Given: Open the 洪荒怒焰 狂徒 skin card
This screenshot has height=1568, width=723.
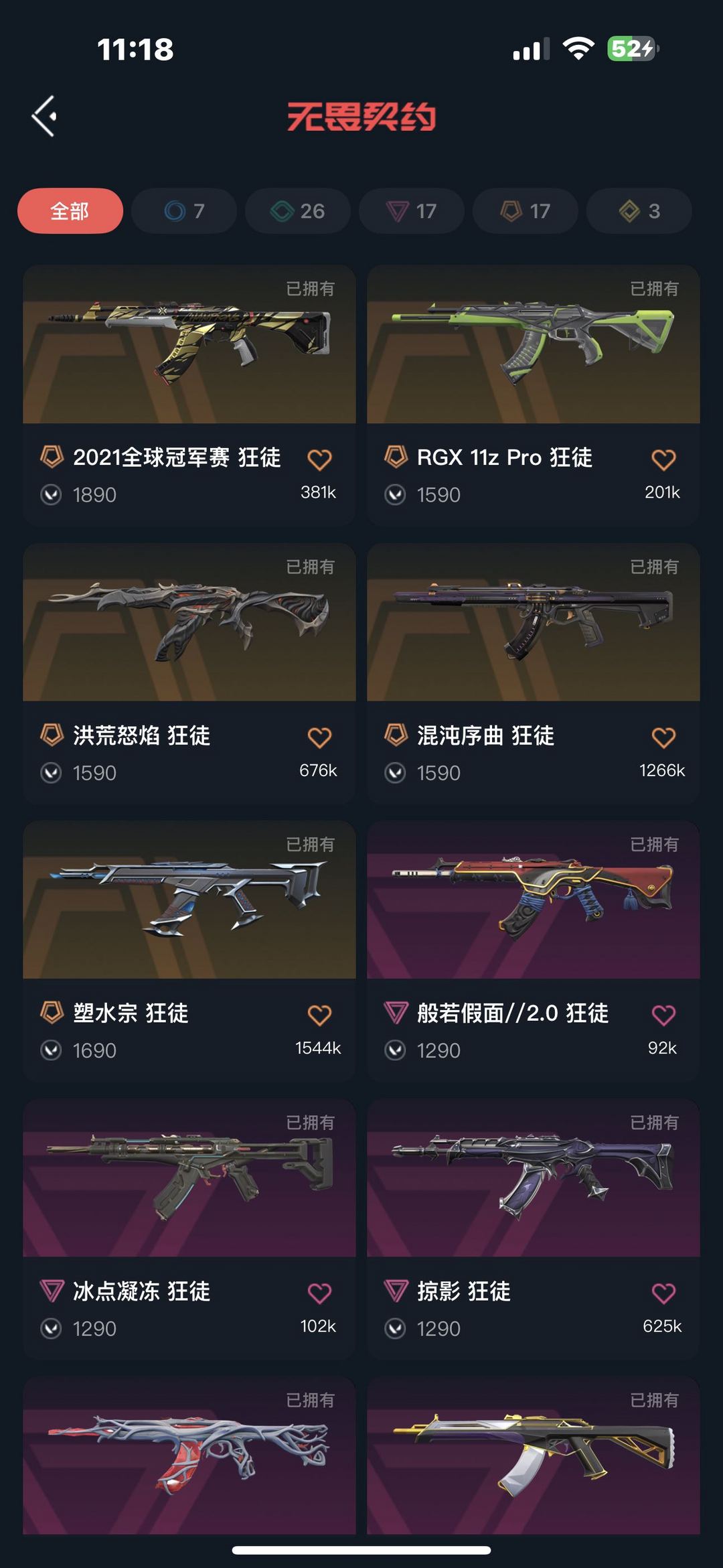Looking at the screenshot, I should point(189,673).
